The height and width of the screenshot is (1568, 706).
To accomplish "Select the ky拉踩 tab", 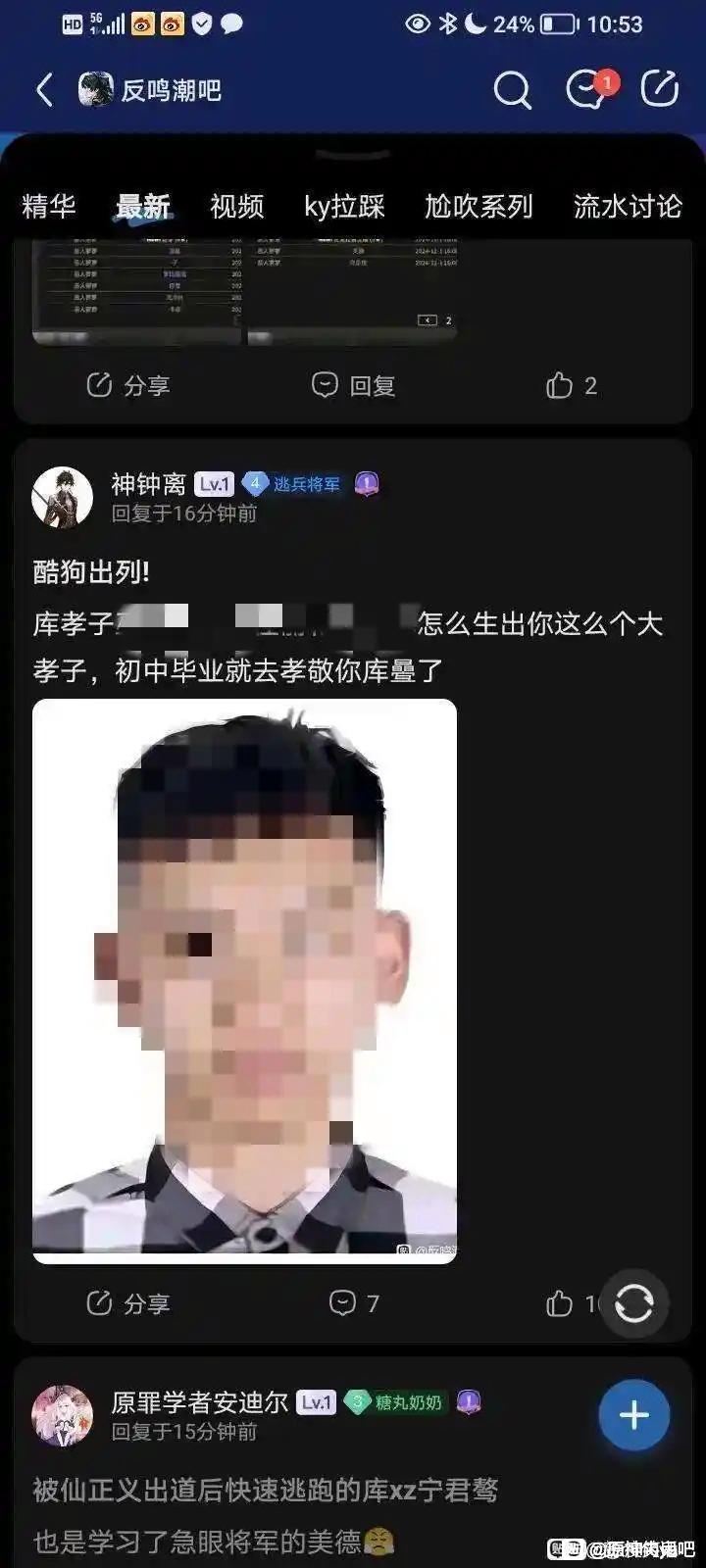I will click(x=344, y=206).
